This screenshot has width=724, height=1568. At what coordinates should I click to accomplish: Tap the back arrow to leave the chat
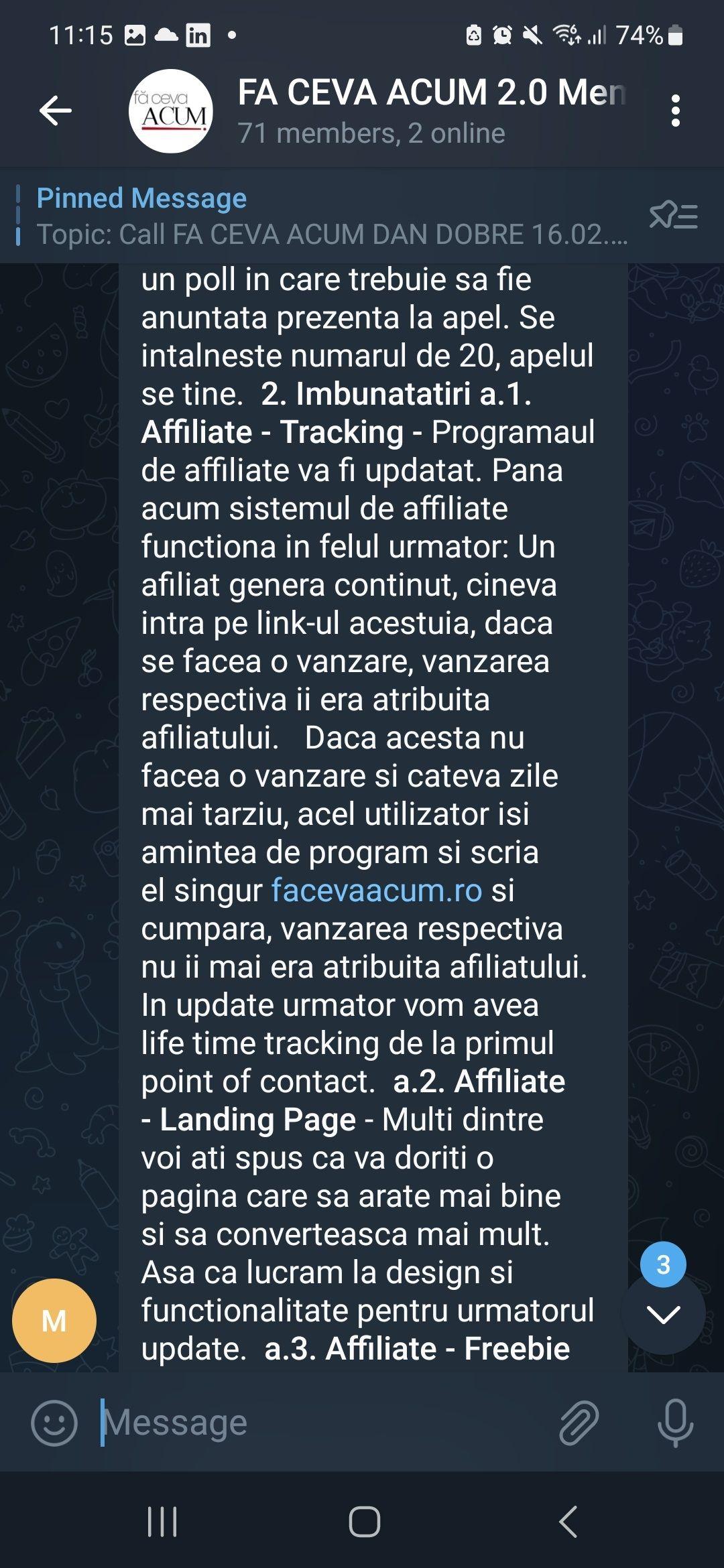coord(54,109)
